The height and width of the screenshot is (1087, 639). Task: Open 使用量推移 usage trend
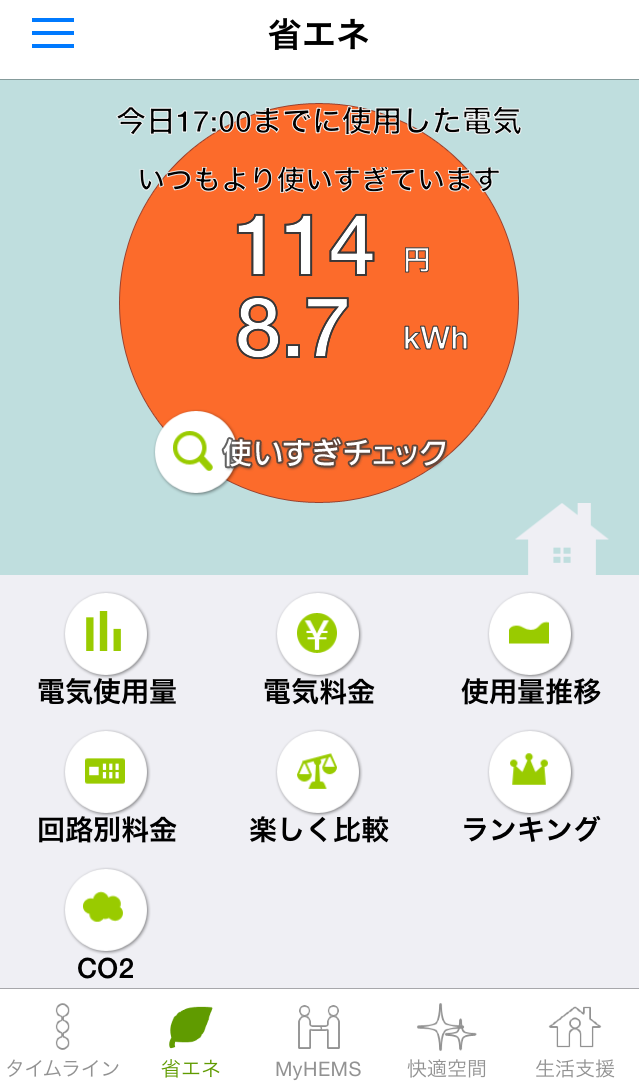click(530, 634)
